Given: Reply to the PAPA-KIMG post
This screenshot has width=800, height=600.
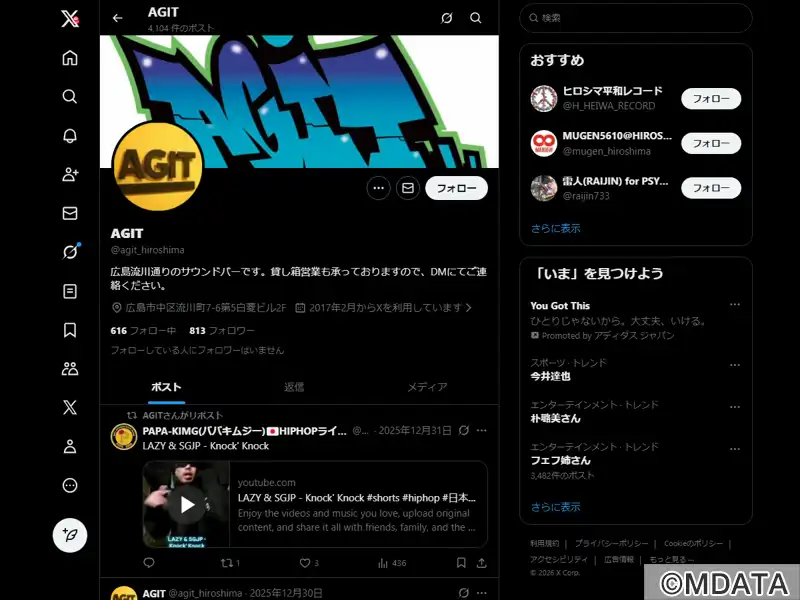Looking at the screenshot, I should pos(149,563).
